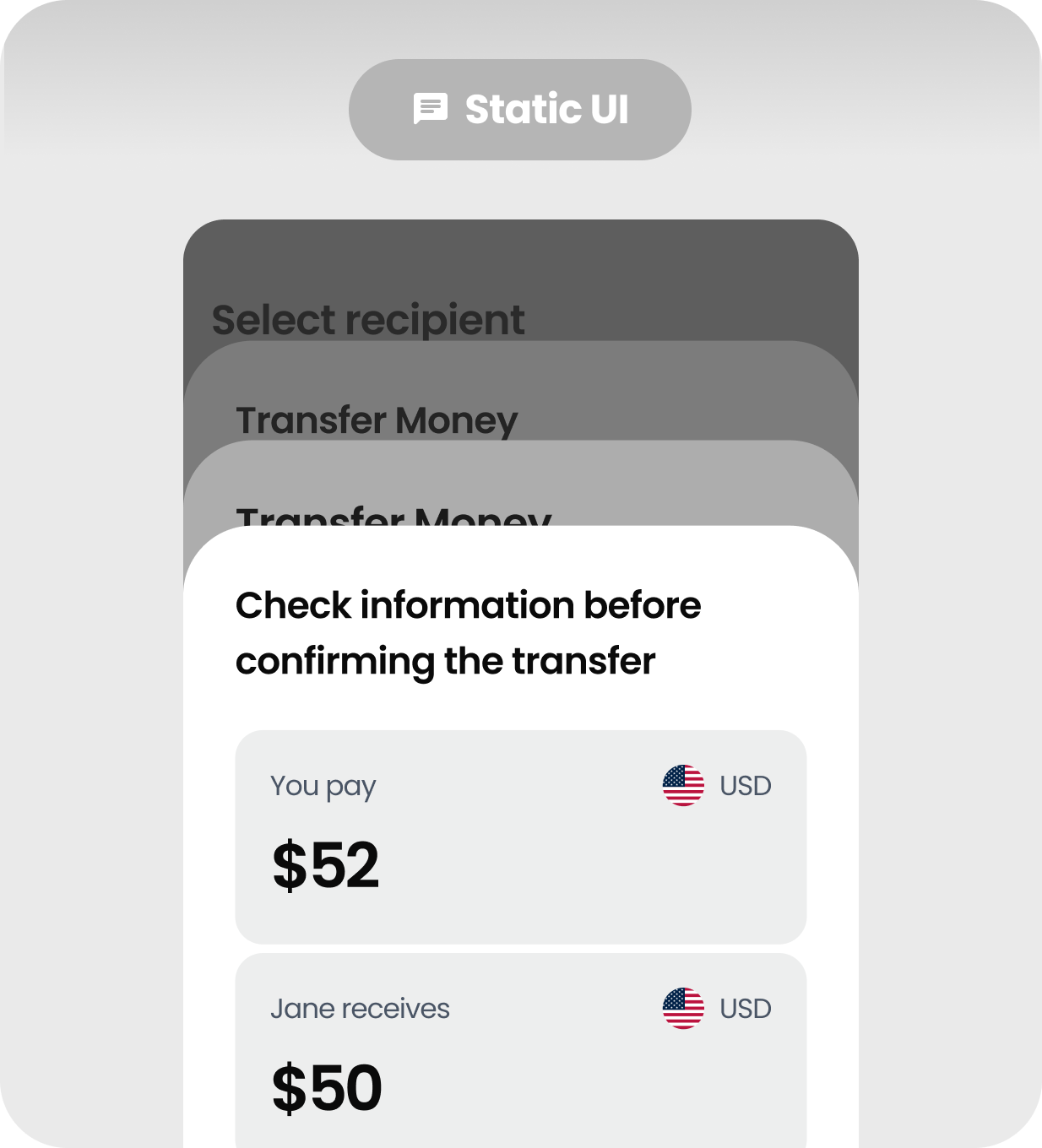1042x1148 pixels.
Task: Select the You pay label
Action: click(x=324, y=786)
